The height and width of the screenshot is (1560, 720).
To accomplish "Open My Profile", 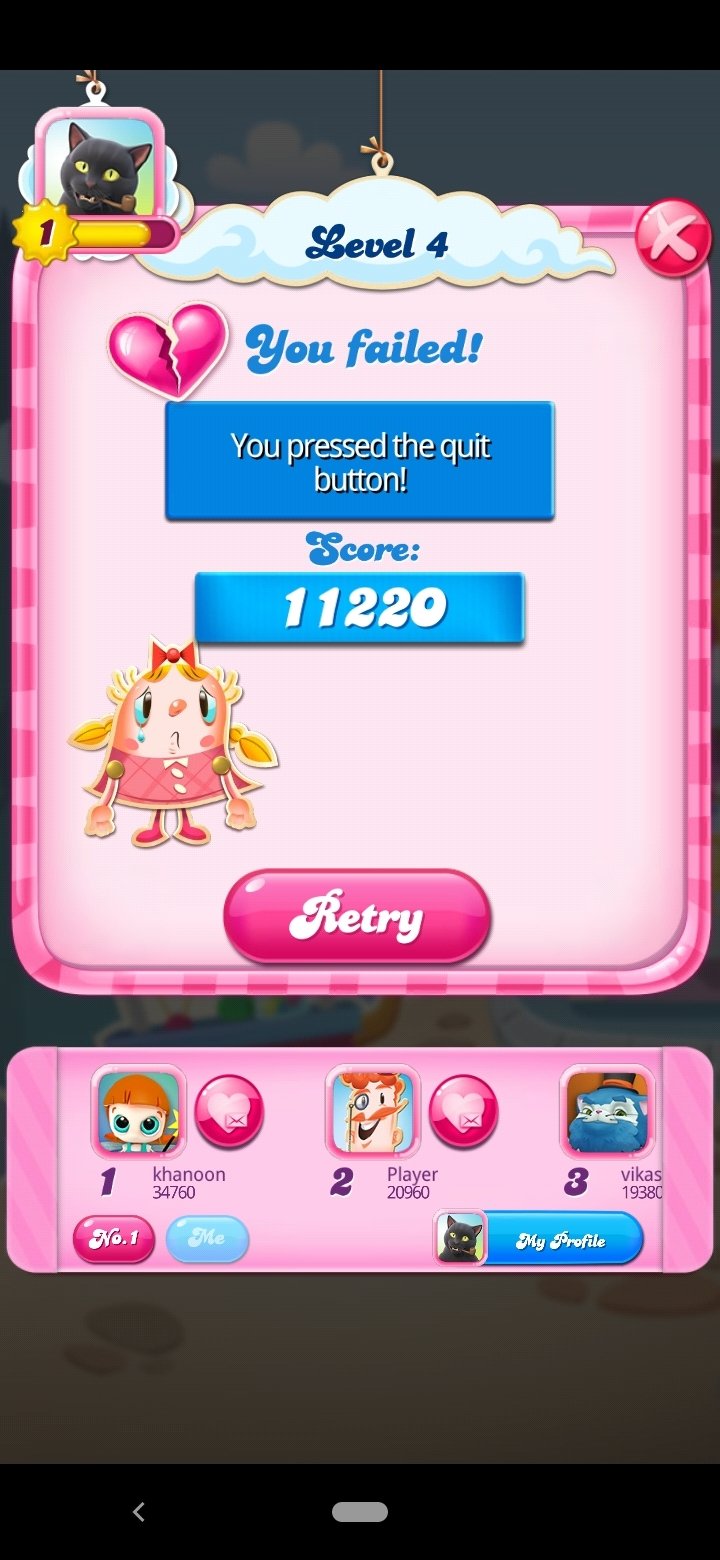I will [539, 1239].
